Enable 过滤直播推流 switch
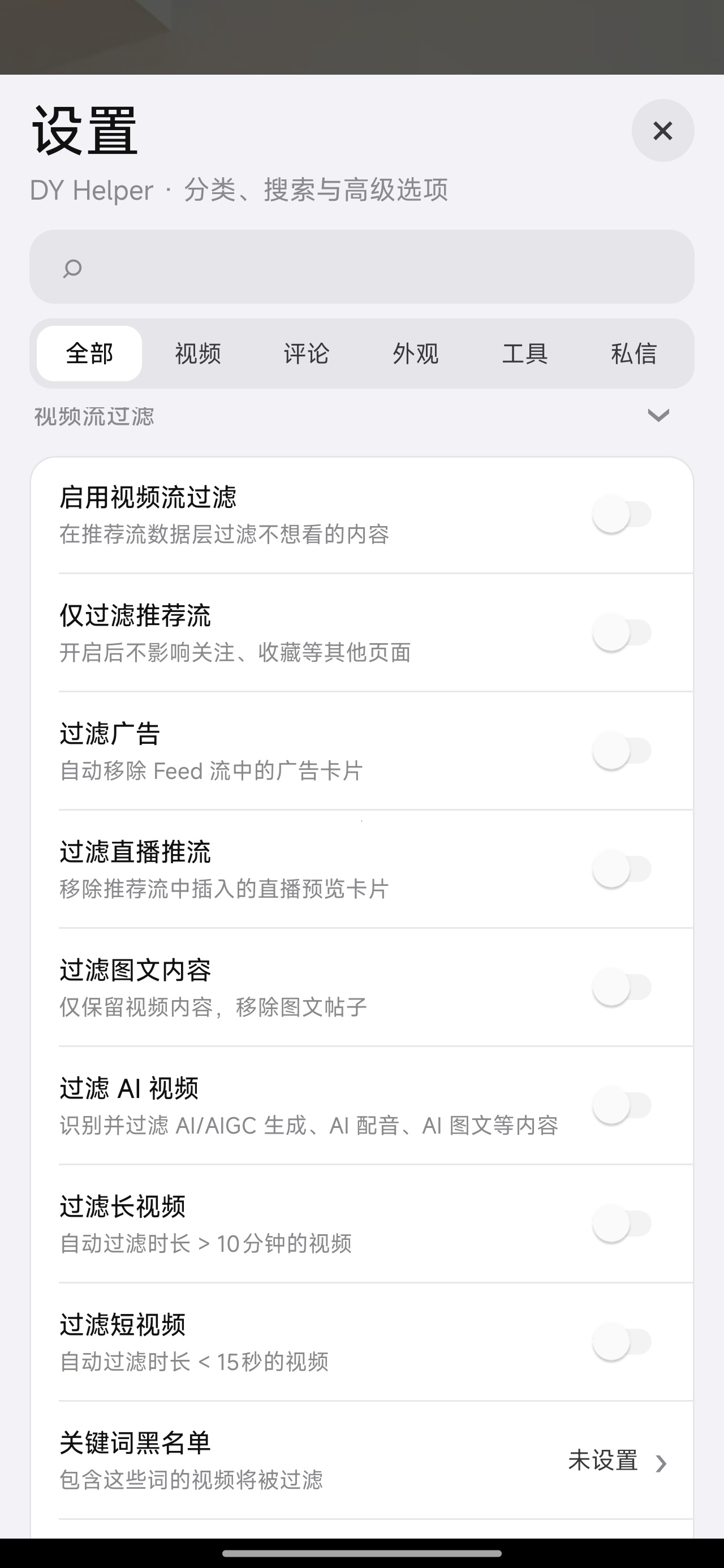 point(622,869)
